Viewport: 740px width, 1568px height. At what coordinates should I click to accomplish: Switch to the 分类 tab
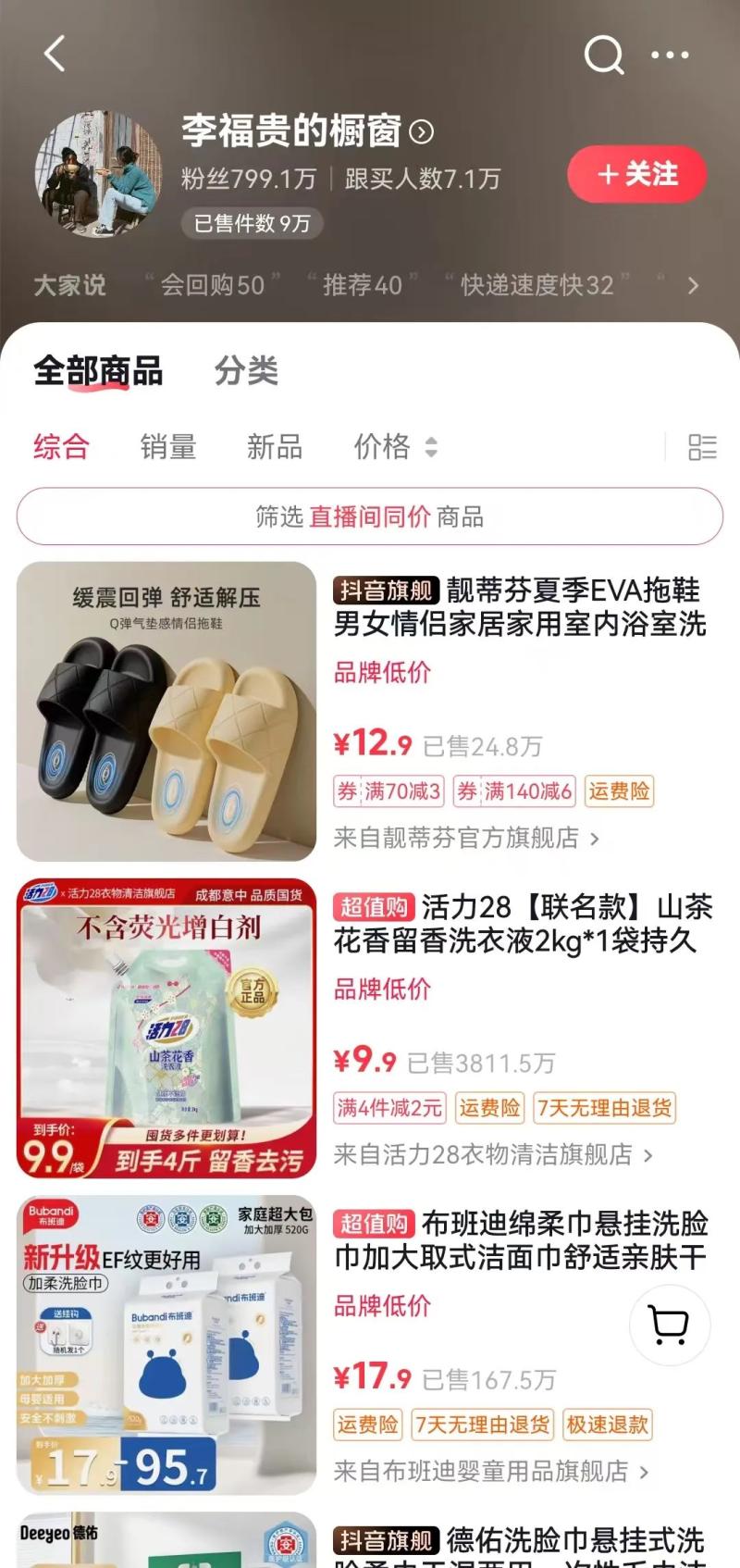(x=246, y=371)
